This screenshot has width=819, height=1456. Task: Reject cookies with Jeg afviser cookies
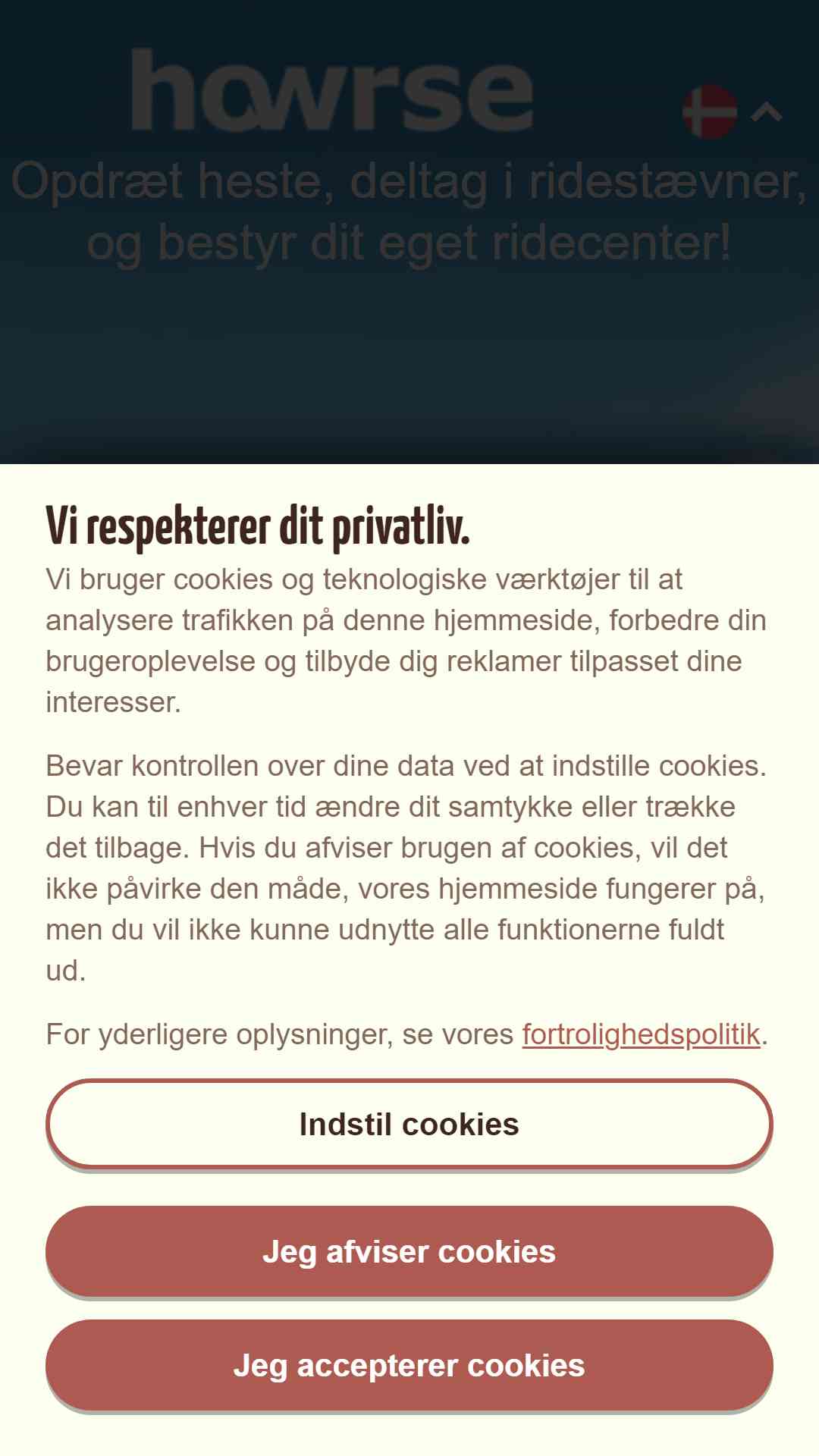(x=409, y=1251)
